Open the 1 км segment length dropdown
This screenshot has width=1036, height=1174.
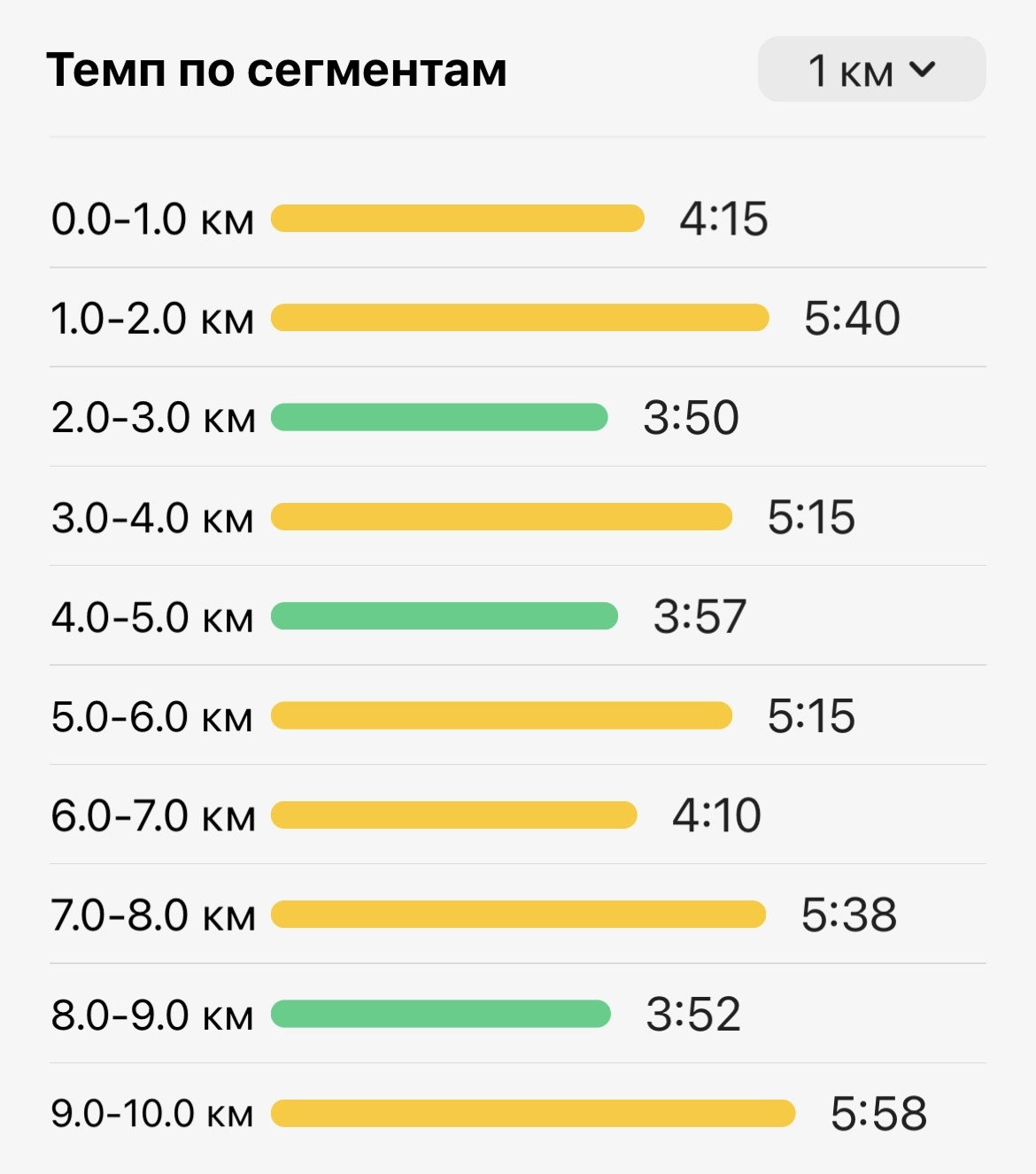click(871, 70)
